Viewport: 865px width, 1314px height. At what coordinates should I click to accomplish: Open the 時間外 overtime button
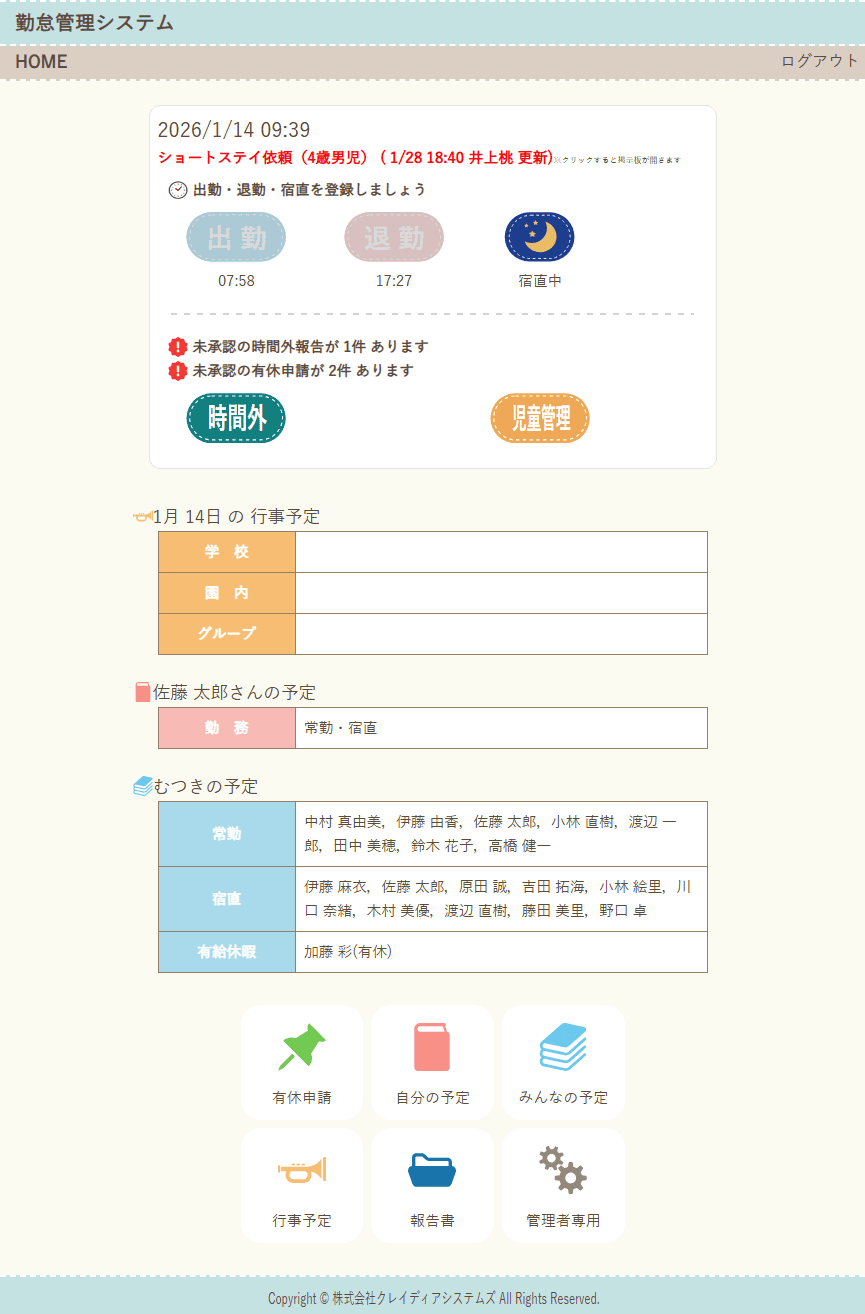pyautogui.click(x=236, y=418)
